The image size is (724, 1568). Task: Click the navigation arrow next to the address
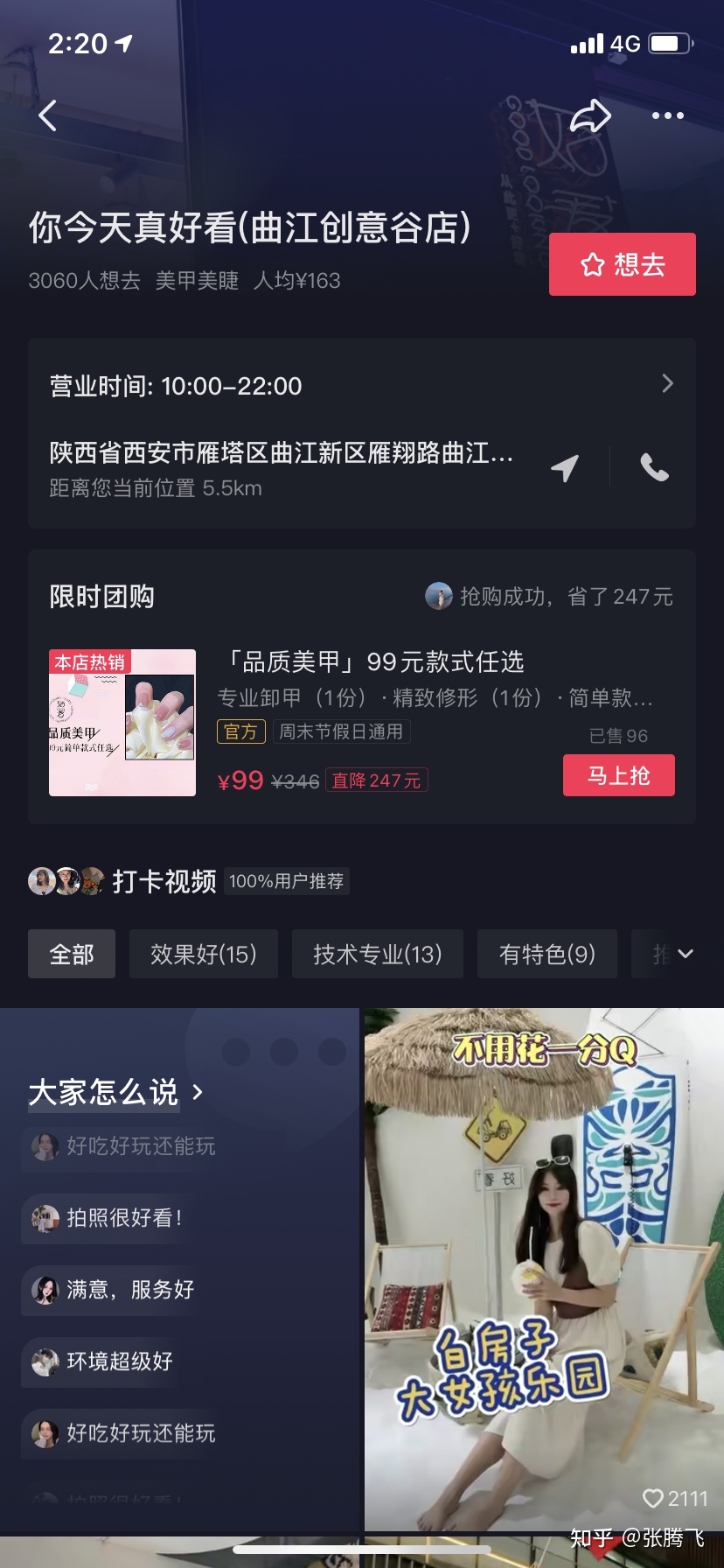pos(565,469)
